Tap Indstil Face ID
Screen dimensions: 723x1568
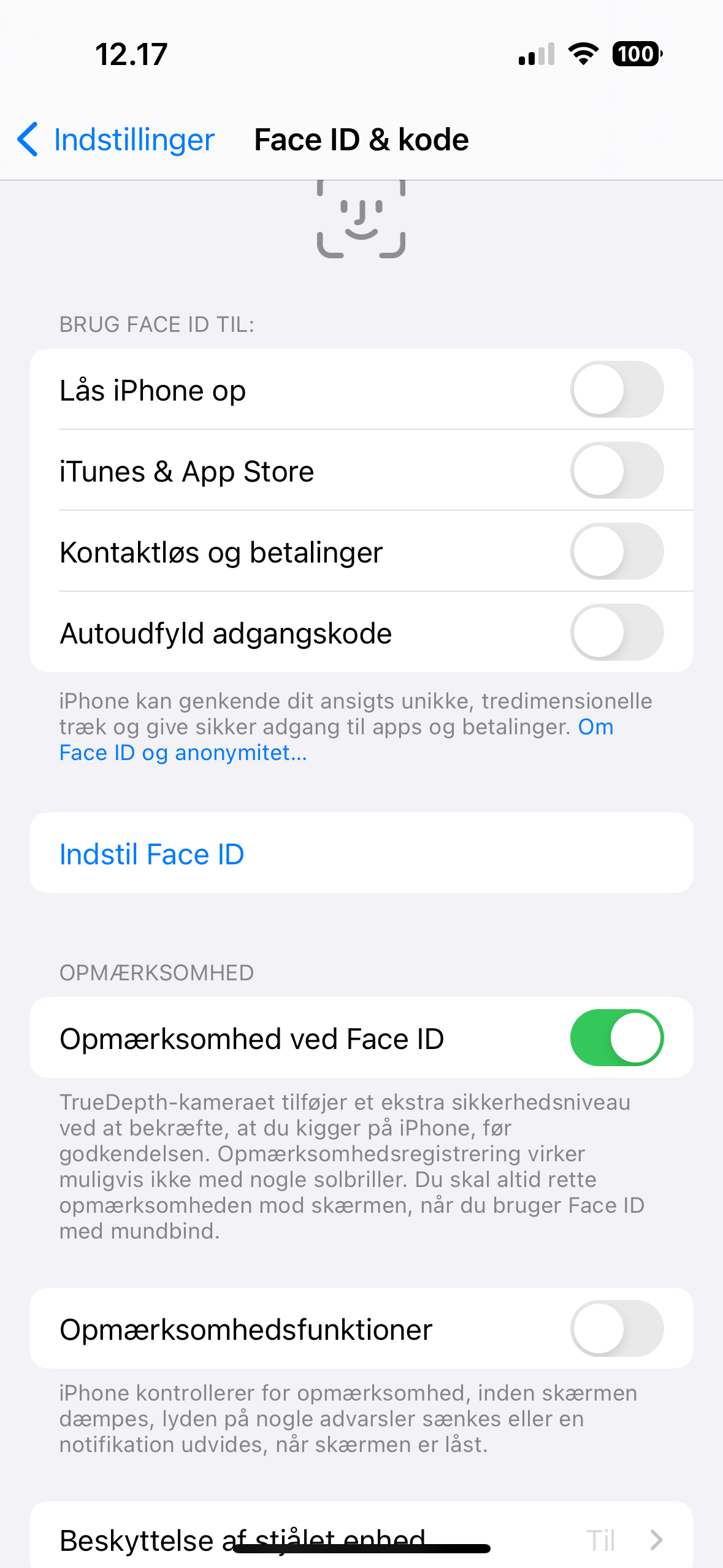click(x=152, y=854)
